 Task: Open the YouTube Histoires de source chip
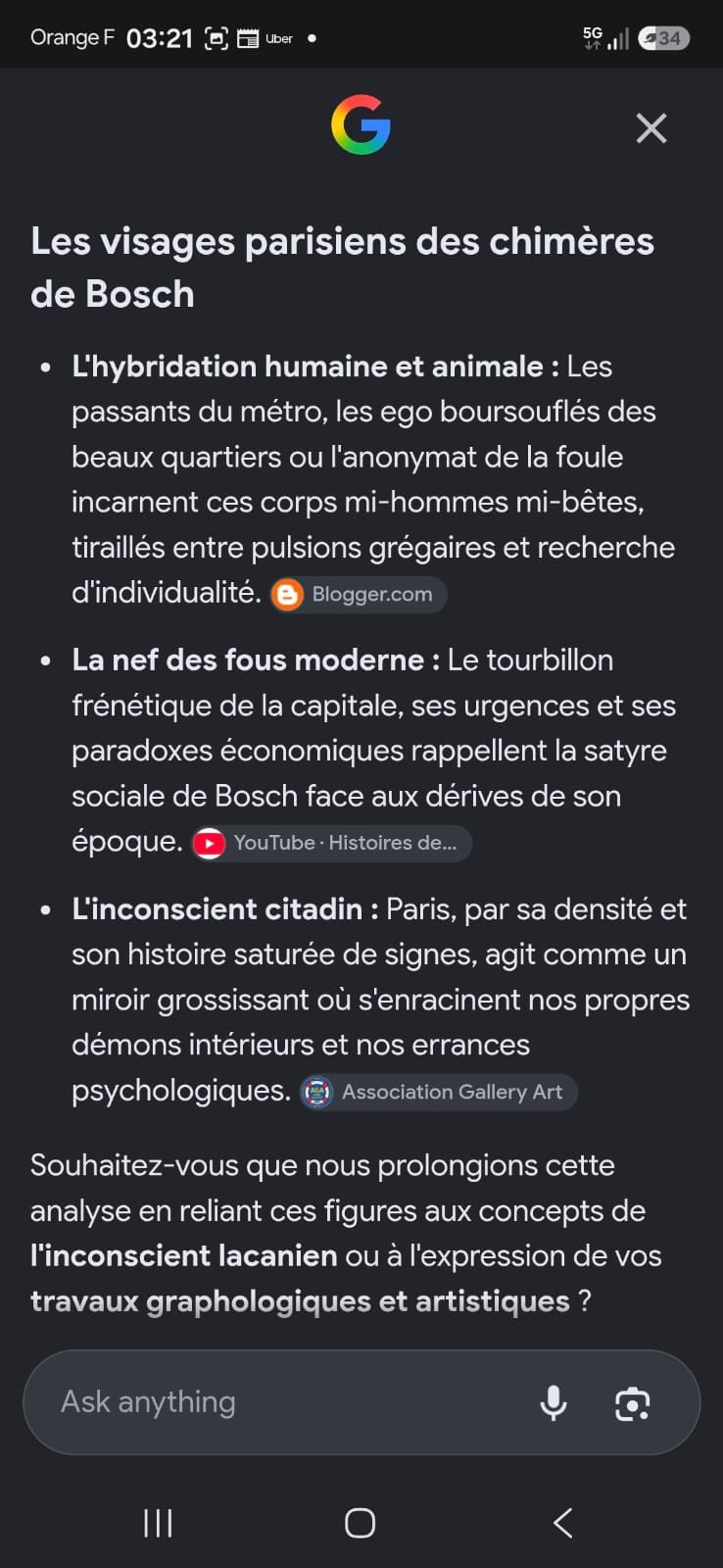pyautogui.click(x=331, y=843)
